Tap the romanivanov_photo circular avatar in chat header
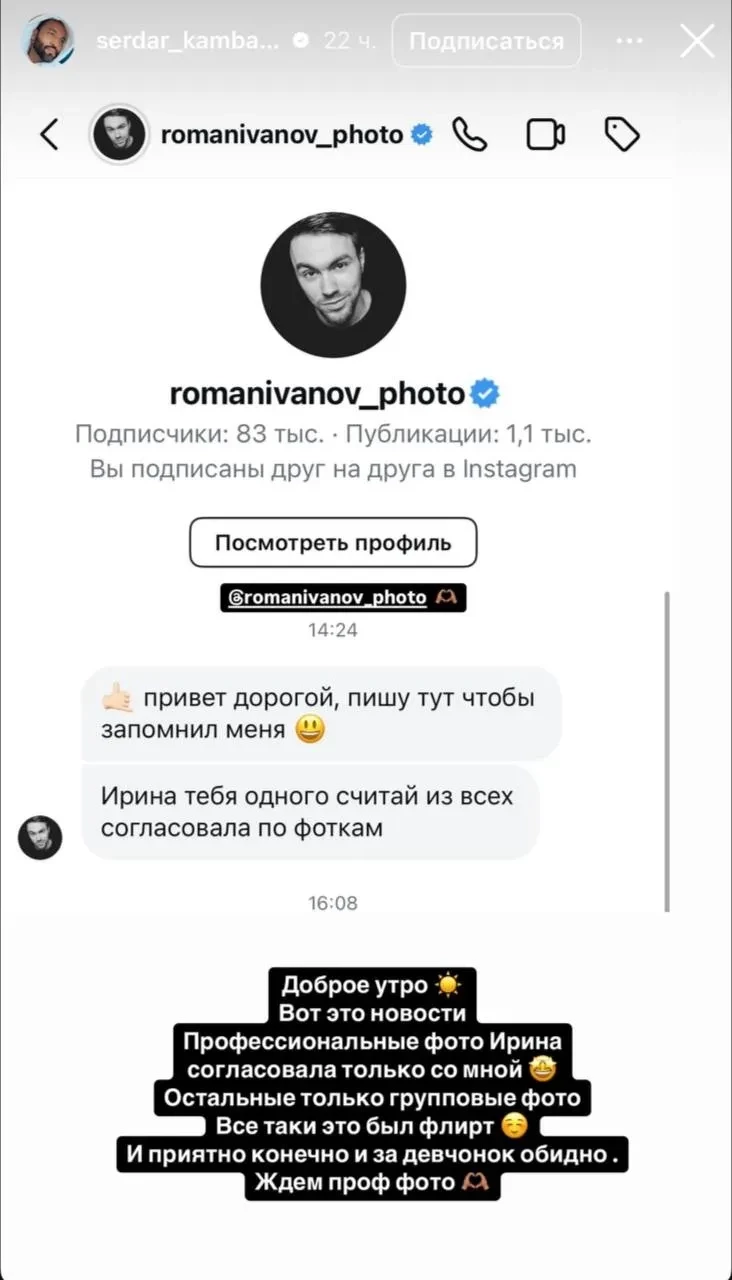Screen dimensions: 732x1280 pyautogui.click(x=119, y=133)
